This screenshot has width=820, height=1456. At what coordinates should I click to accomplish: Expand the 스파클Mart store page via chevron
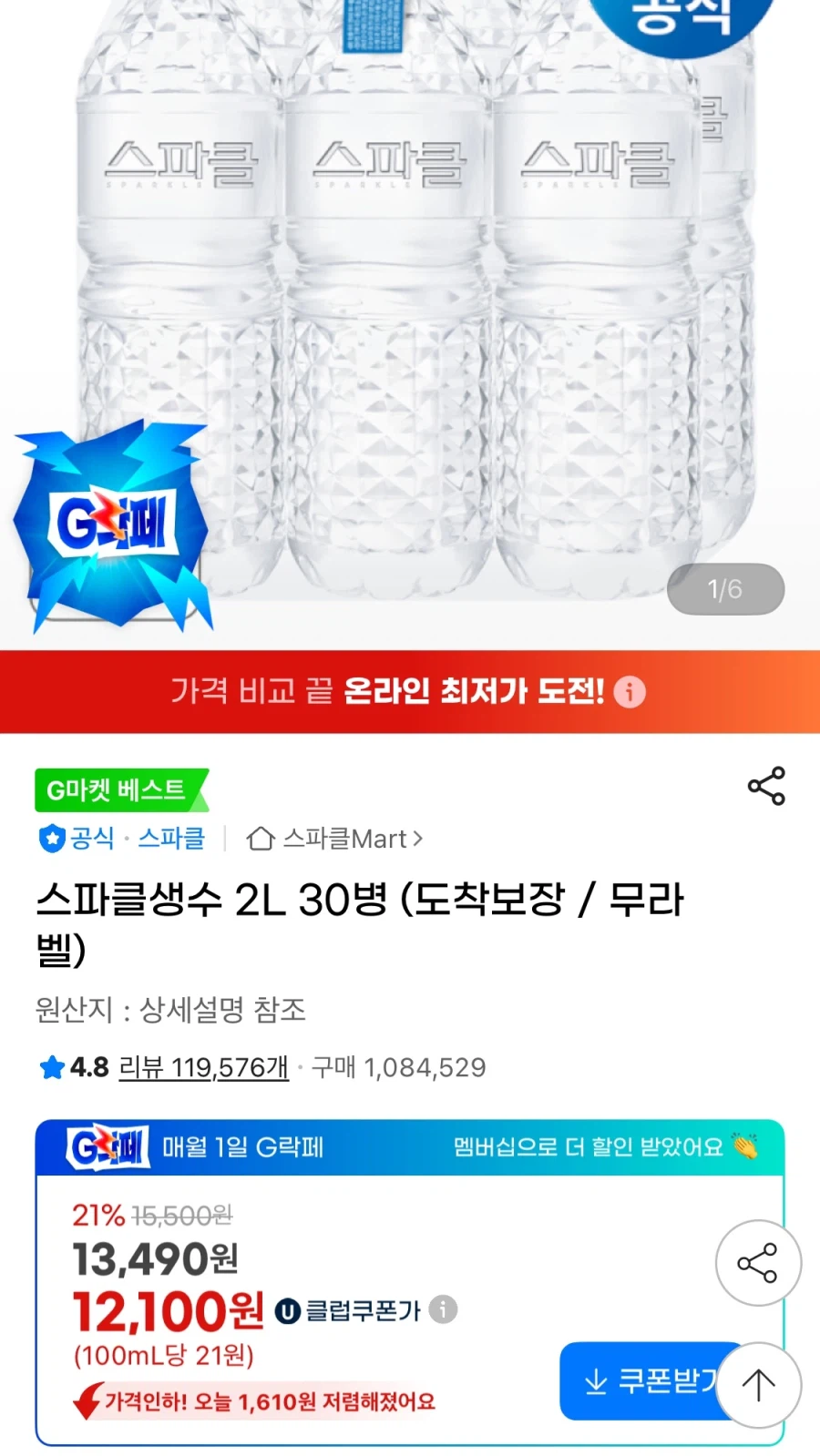(x=417, y=839)
